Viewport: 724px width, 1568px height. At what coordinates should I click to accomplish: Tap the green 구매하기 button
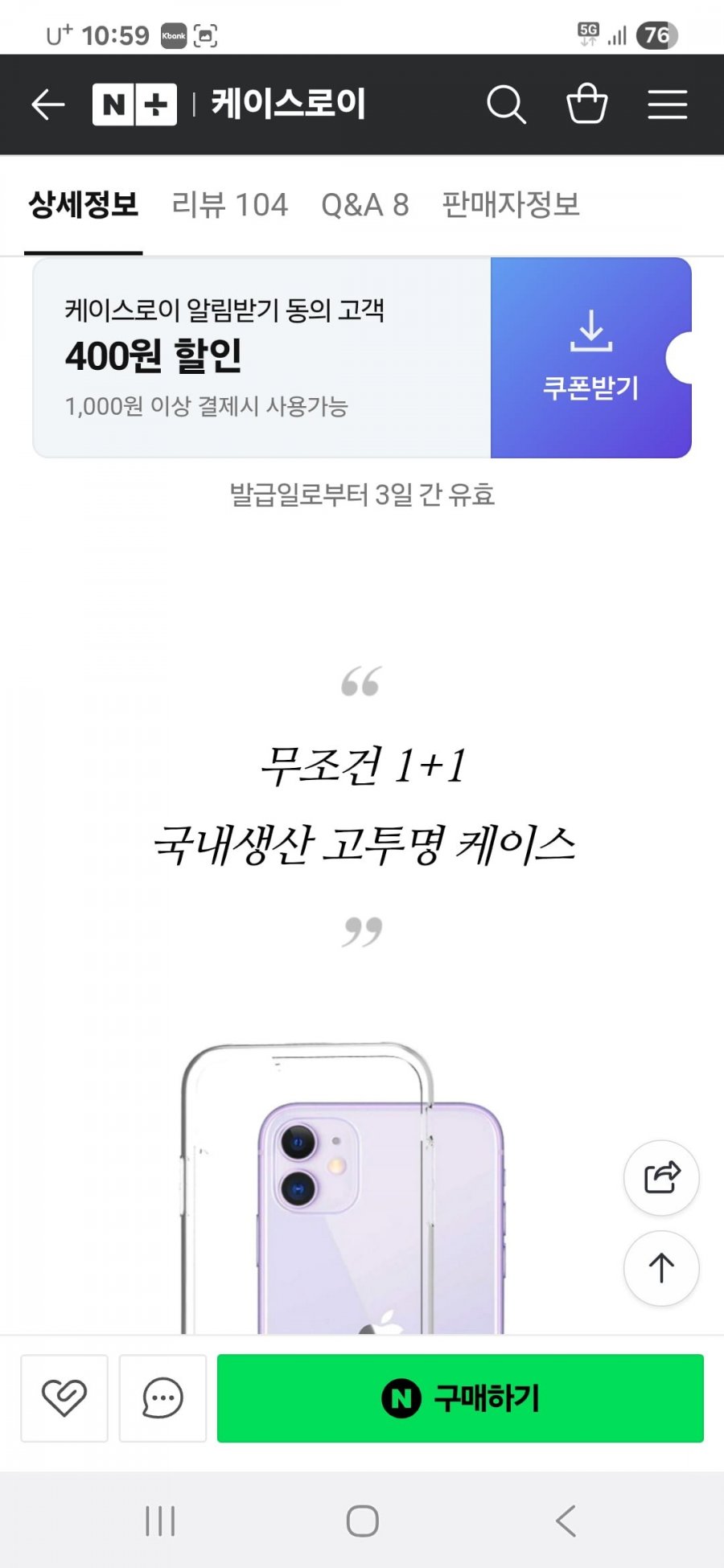460,1398
